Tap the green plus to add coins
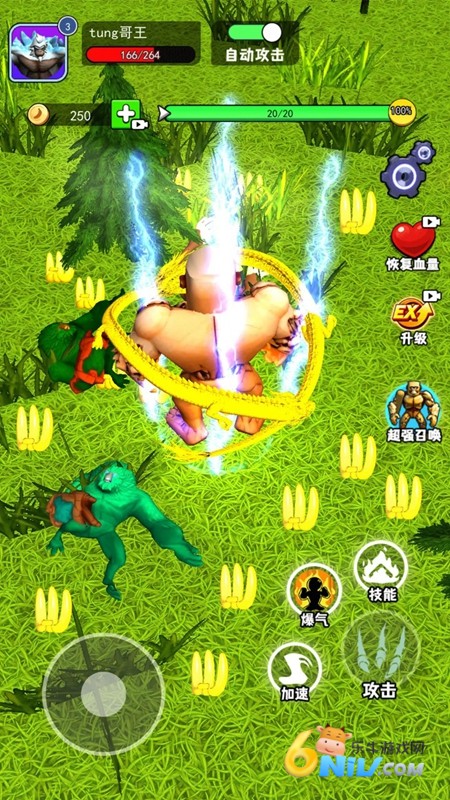 point(126,114)
